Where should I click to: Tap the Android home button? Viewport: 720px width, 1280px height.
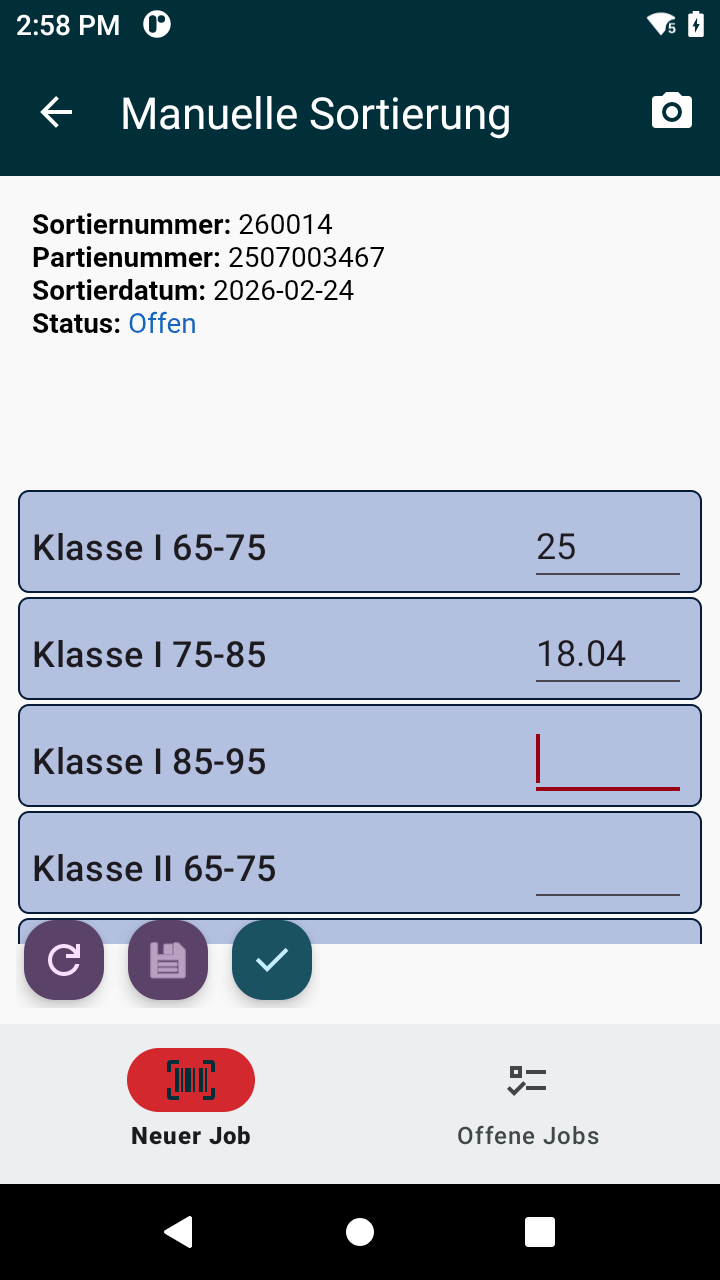(x=359, y=1231)
